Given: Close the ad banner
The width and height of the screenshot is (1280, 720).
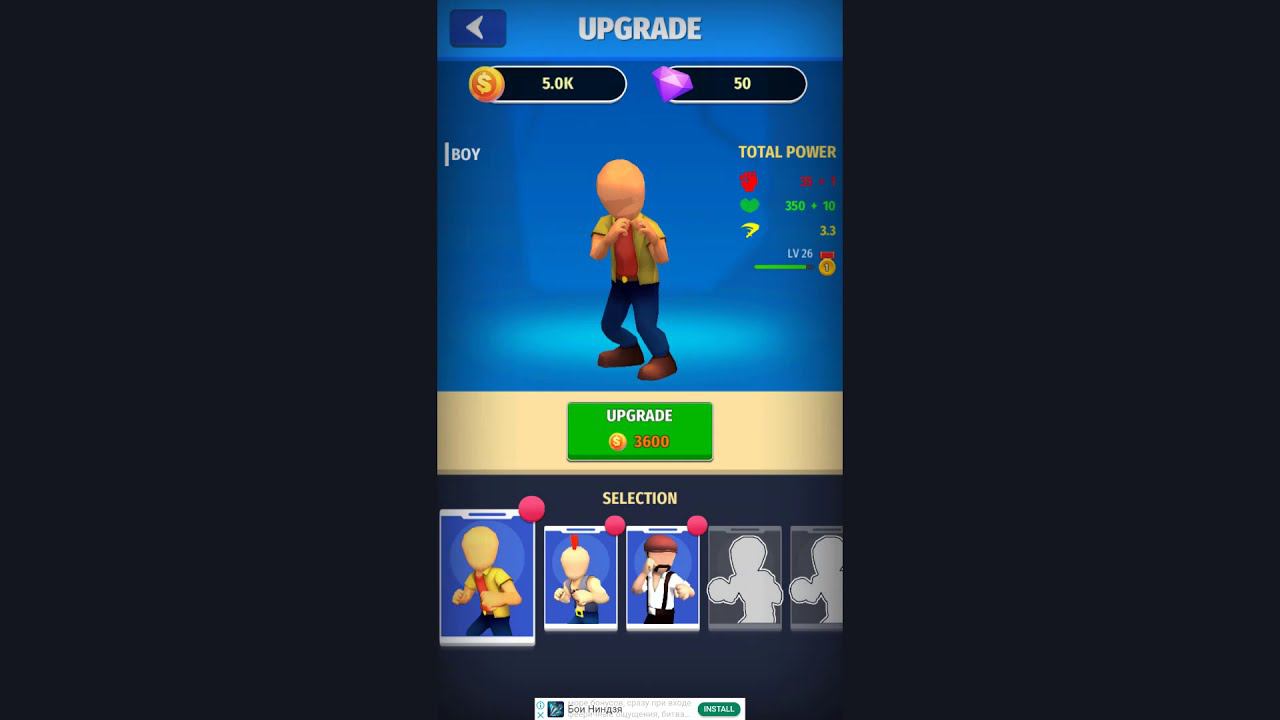Looking at the screenshot, I should pyautogui.click(x=541, y=715).
